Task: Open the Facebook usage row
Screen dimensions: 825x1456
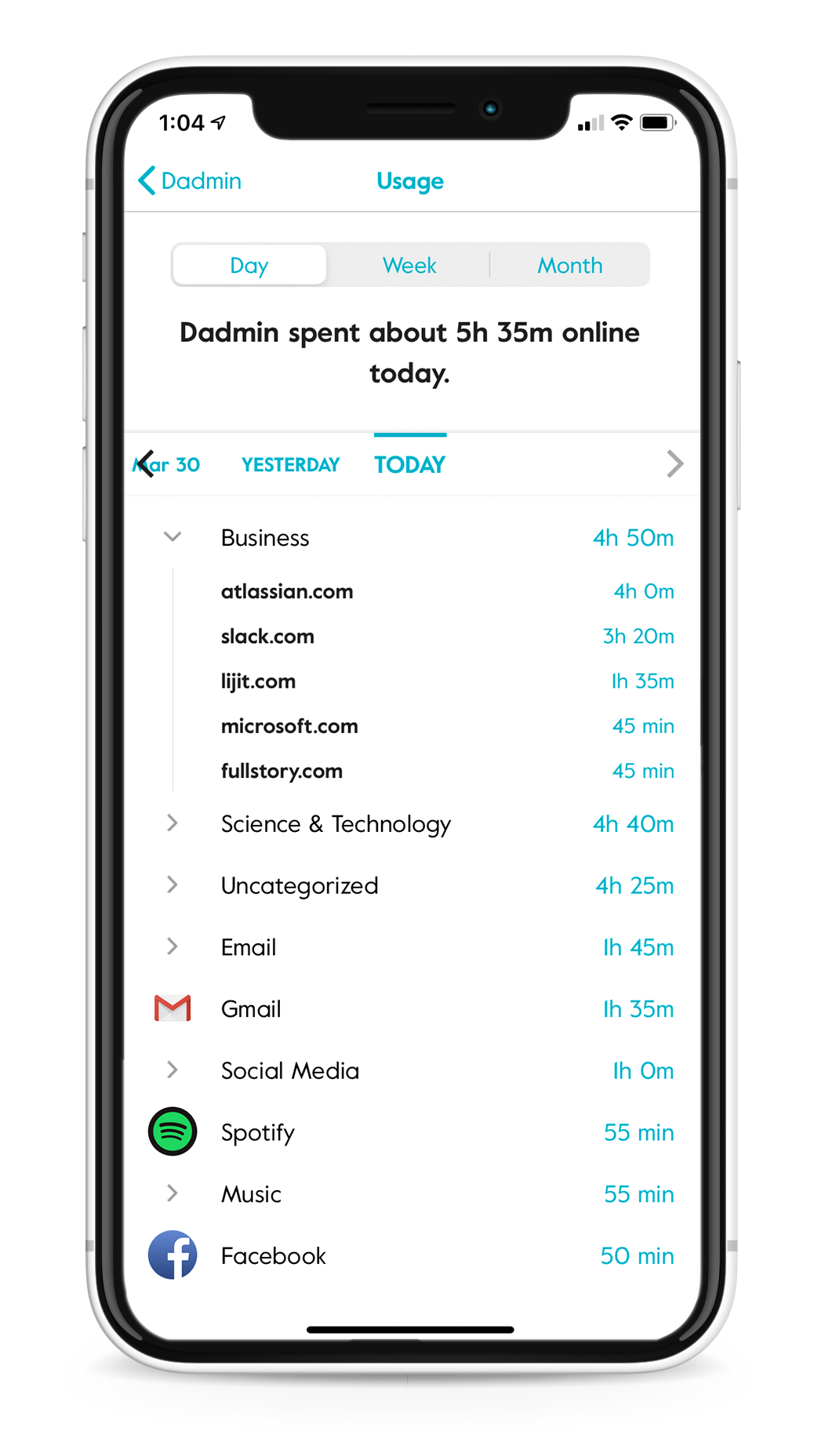Action: [412, 1255]
